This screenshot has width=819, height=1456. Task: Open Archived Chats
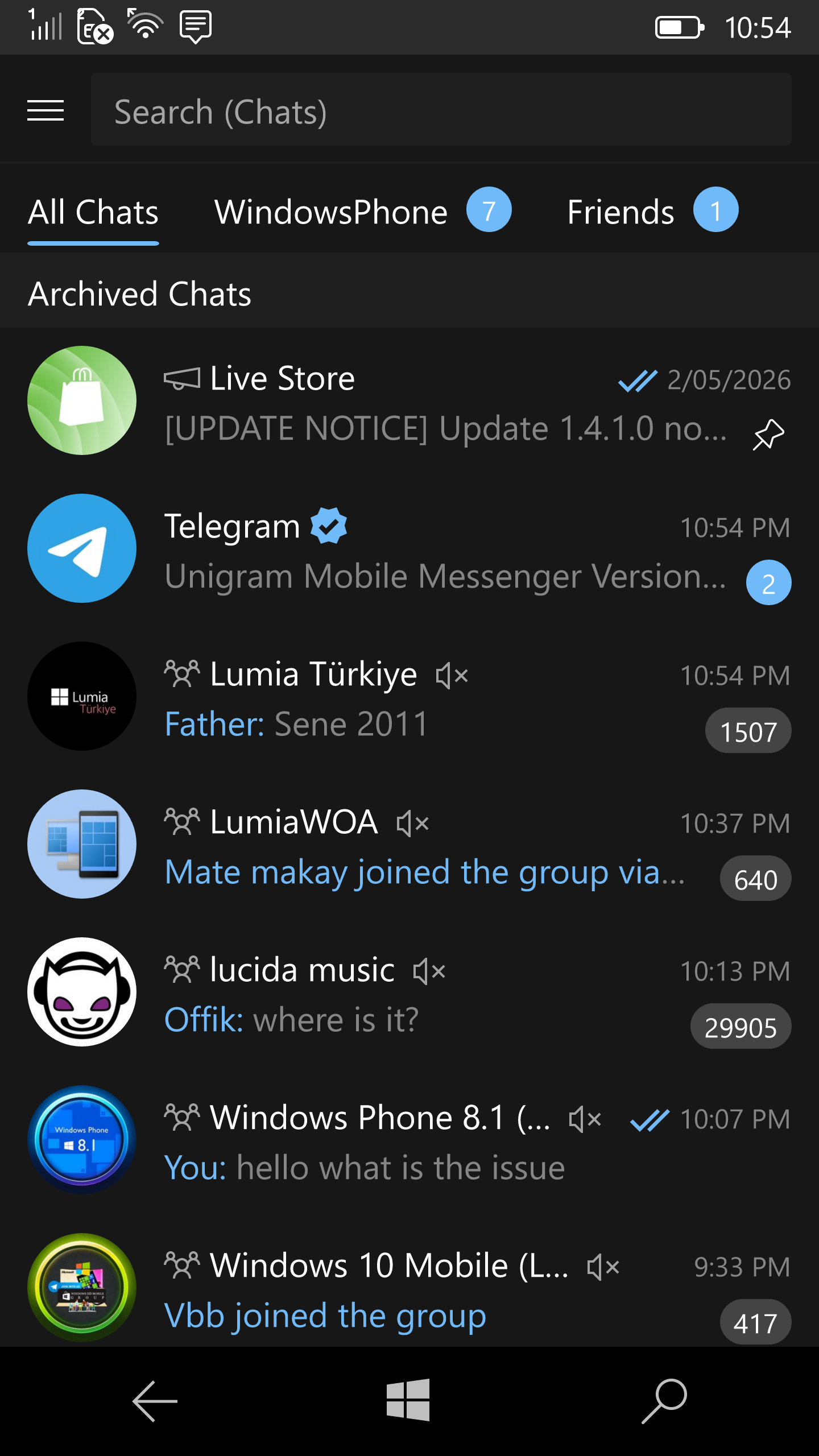[x=409, y=293]
